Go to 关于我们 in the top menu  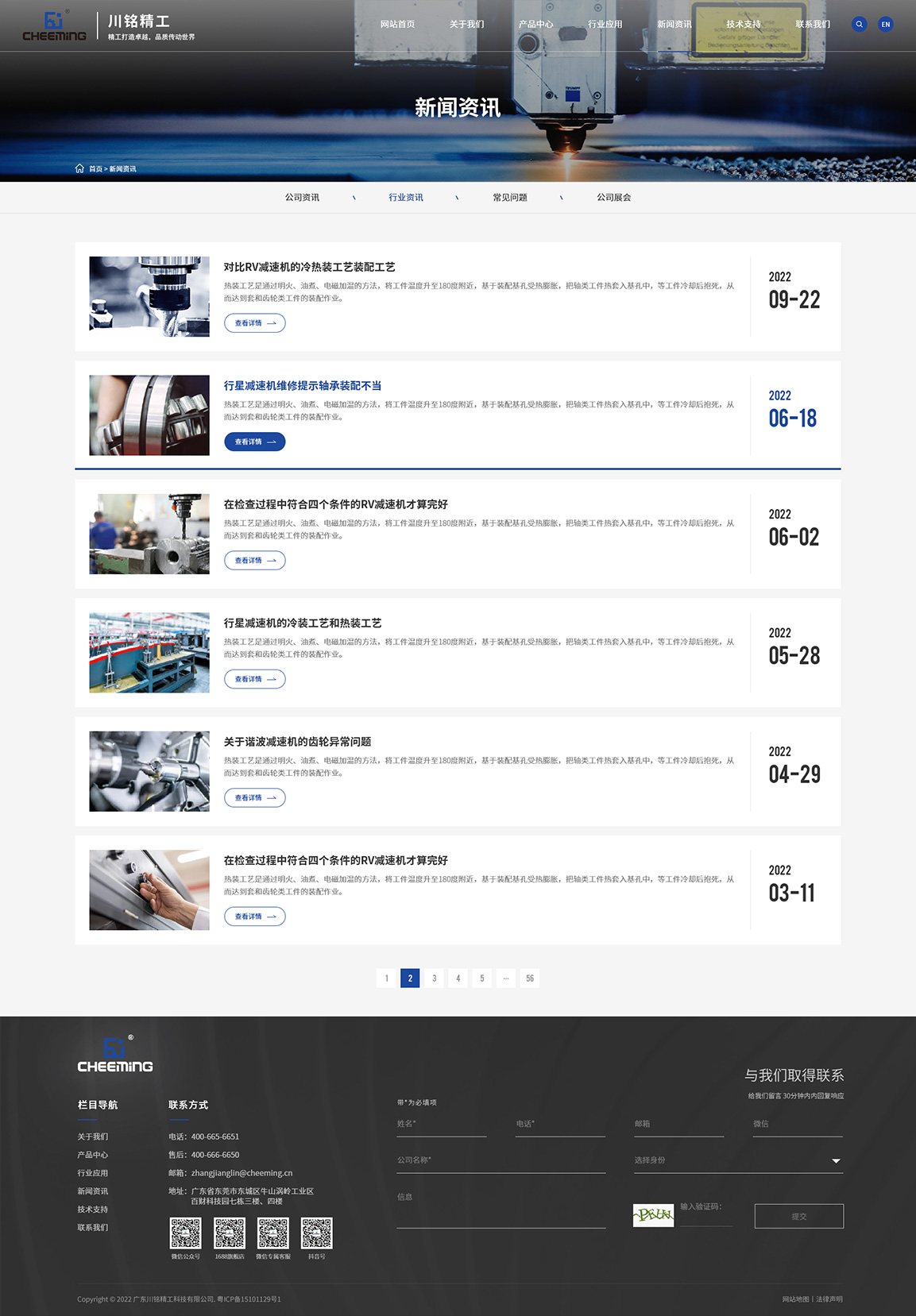click(466, 24)
